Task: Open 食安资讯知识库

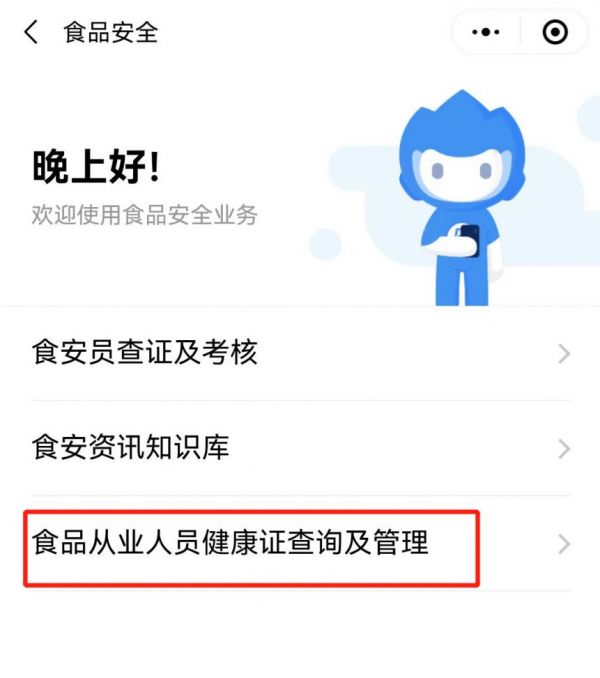Action: [300, 447]
